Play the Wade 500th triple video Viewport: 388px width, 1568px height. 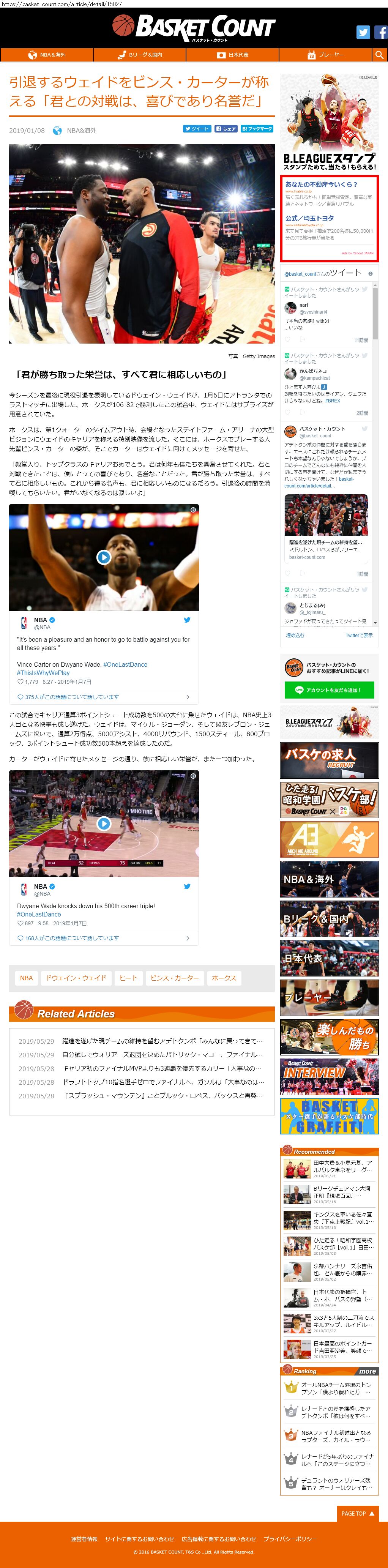tap(104, 823)
